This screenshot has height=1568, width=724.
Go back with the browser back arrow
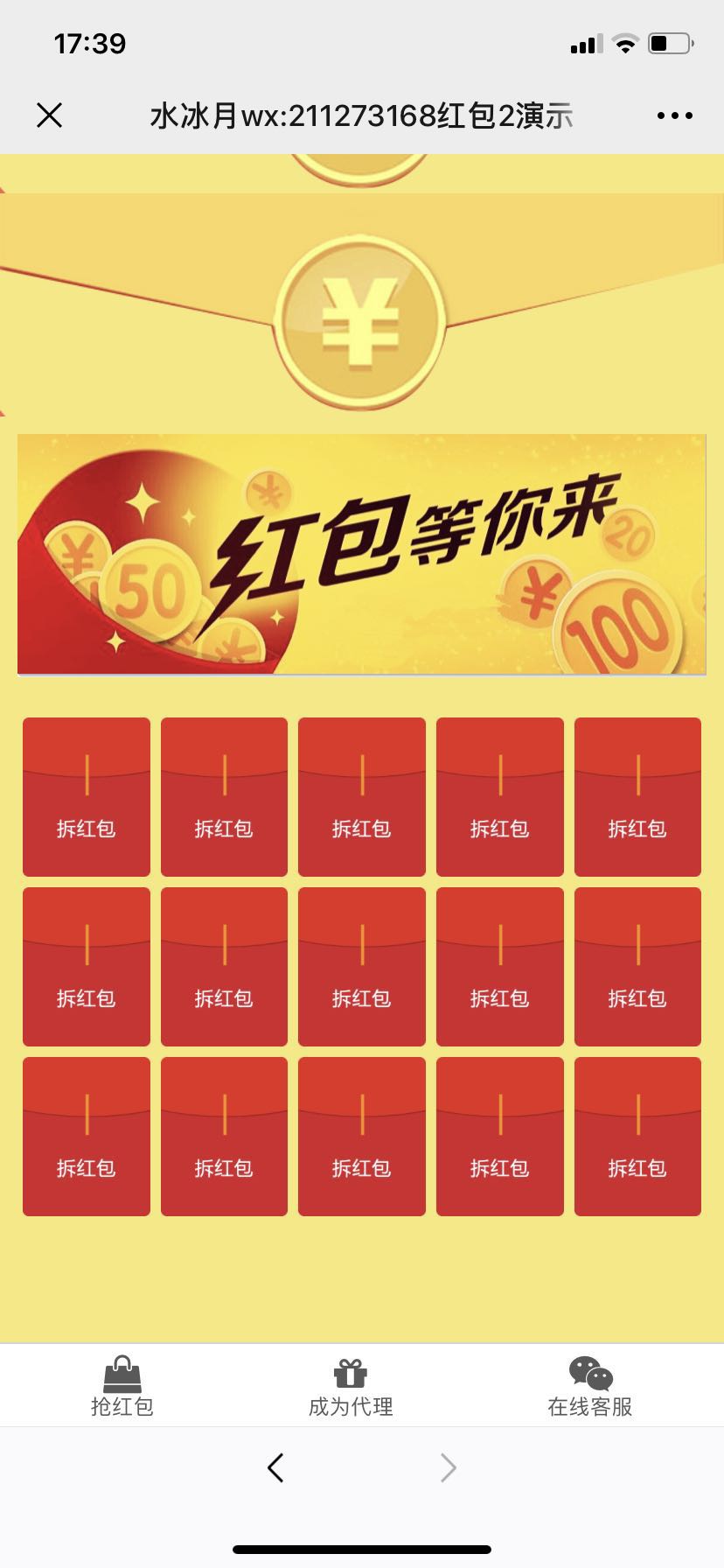tap(275, 1467)
